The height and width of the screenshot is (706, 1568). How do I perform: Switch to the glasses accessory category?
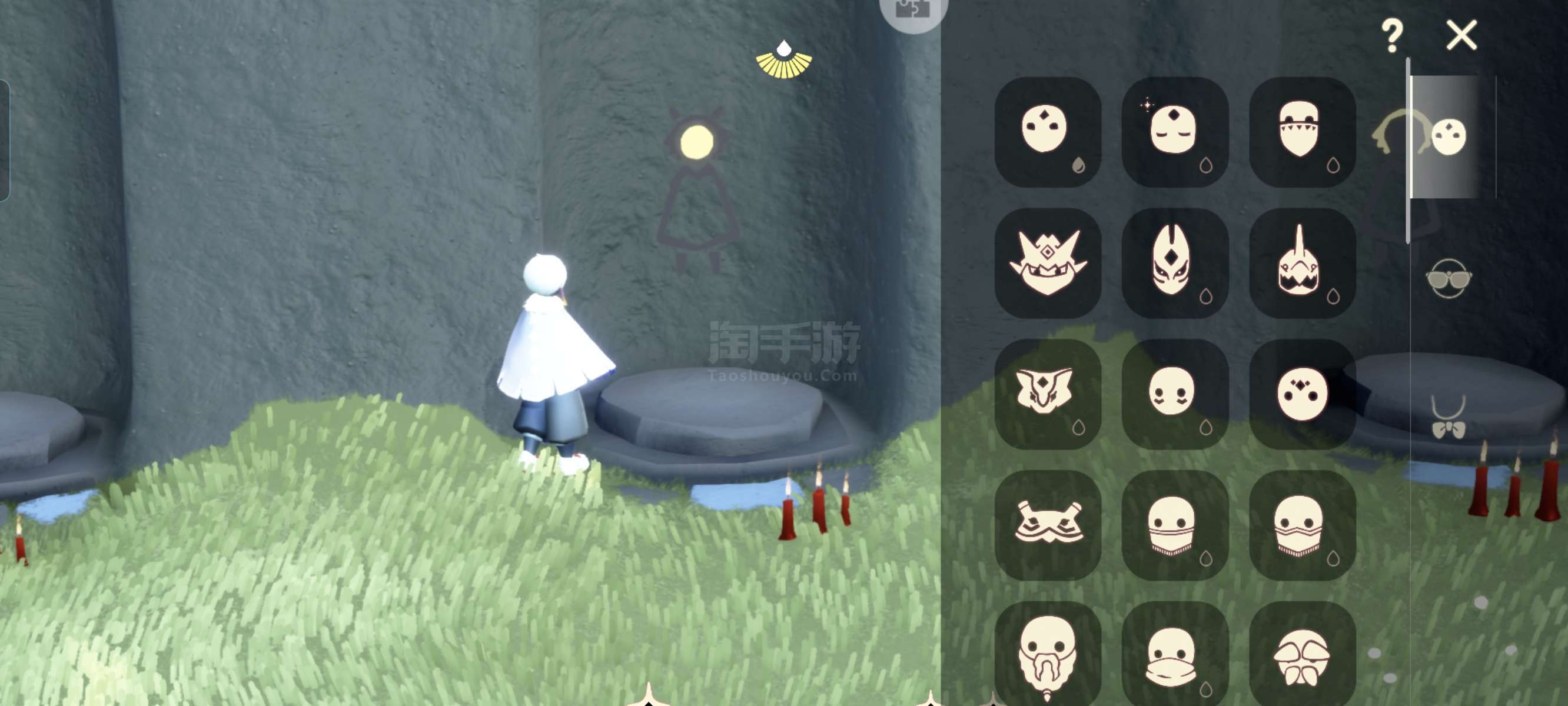coord(1449,278)
